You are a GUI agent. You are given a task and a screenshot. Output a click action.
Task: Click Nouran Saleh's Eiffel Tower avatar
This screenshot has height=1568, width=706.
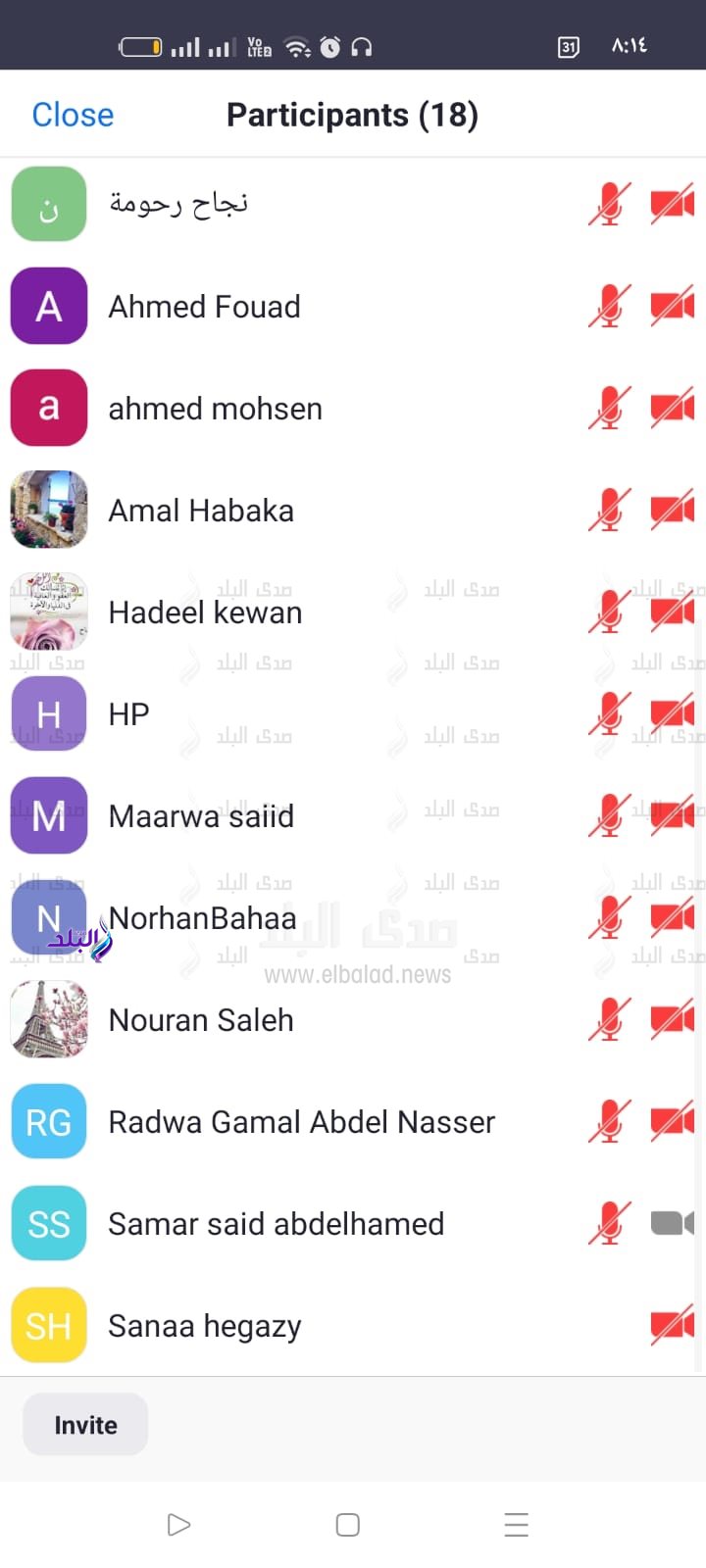48,1019
